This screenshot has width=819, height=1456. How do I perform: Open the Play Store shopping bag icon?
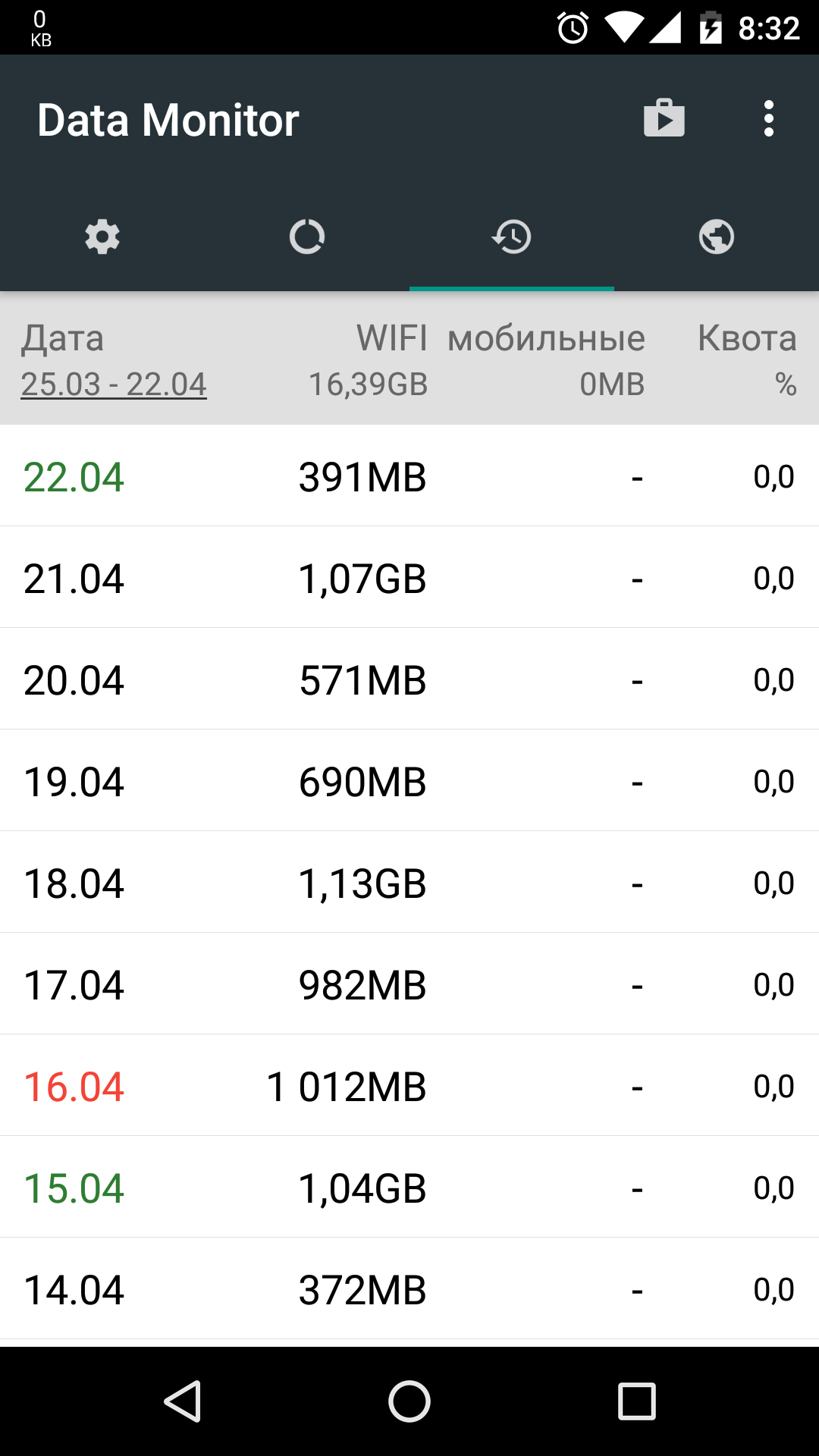pos(664,119)
